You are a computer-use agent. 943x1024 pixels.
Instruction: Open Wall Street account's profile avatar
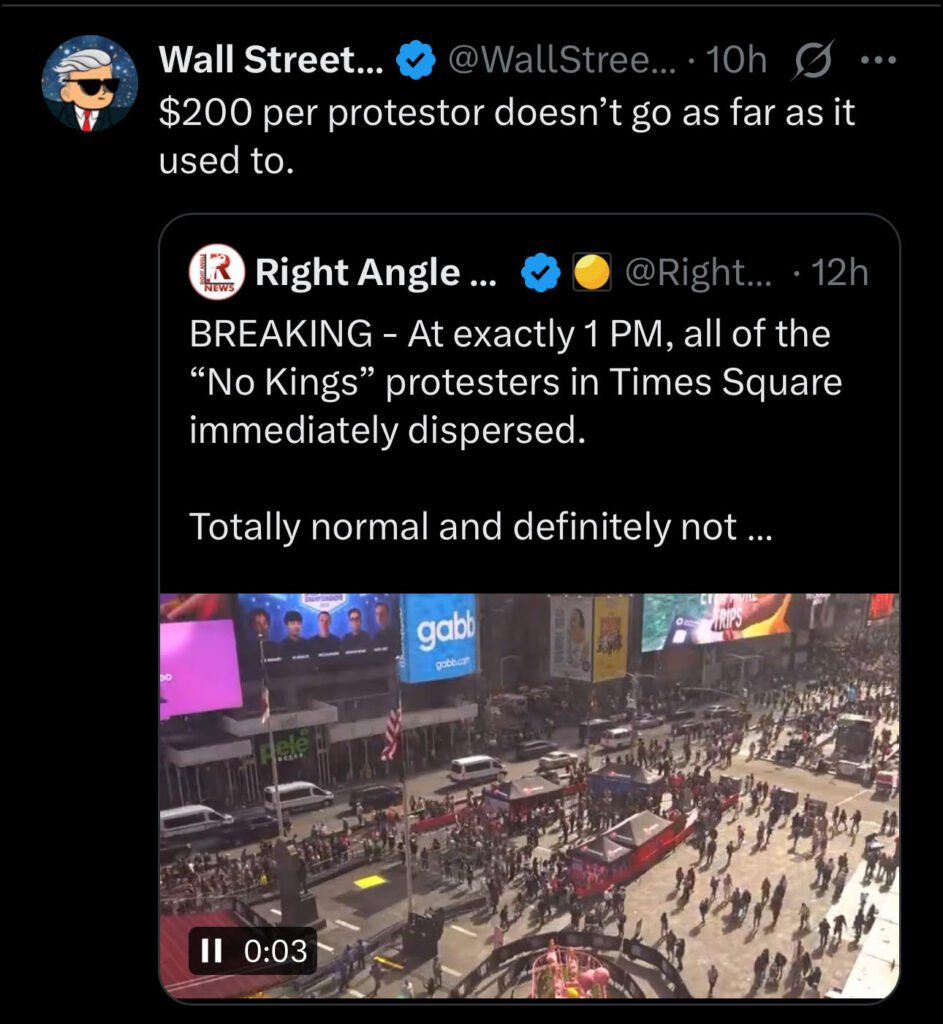tap(89, 83)
